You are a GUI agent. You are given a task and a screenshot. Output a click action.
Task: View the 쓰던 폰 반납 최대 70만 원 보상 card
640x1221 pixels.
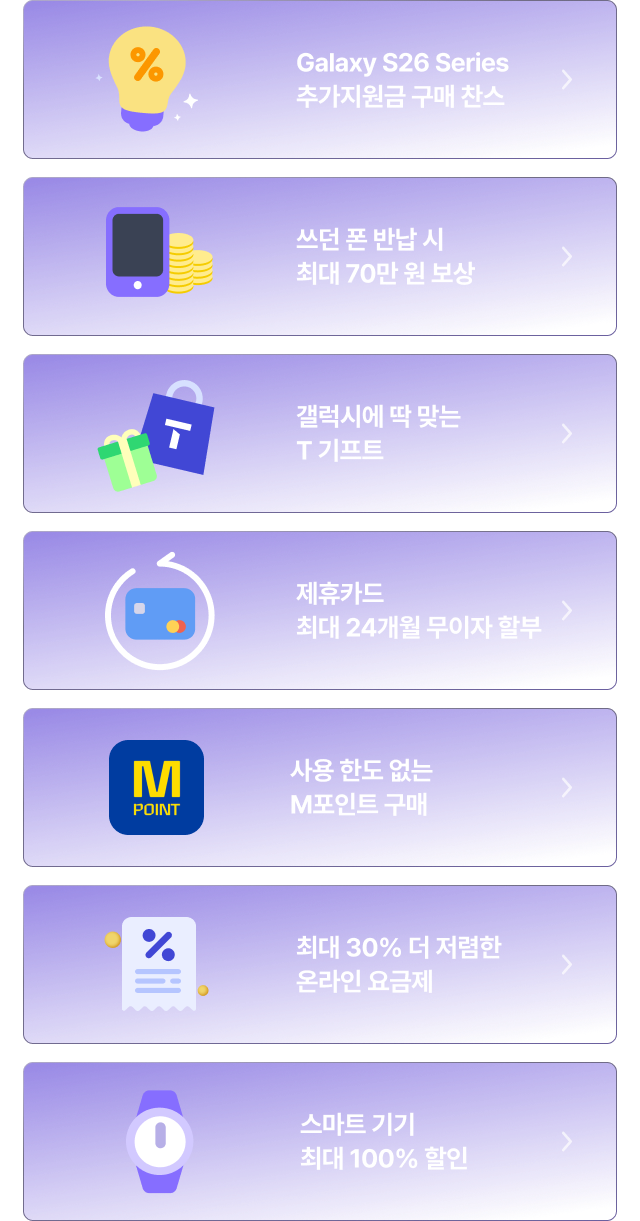(x=320, y=257)
